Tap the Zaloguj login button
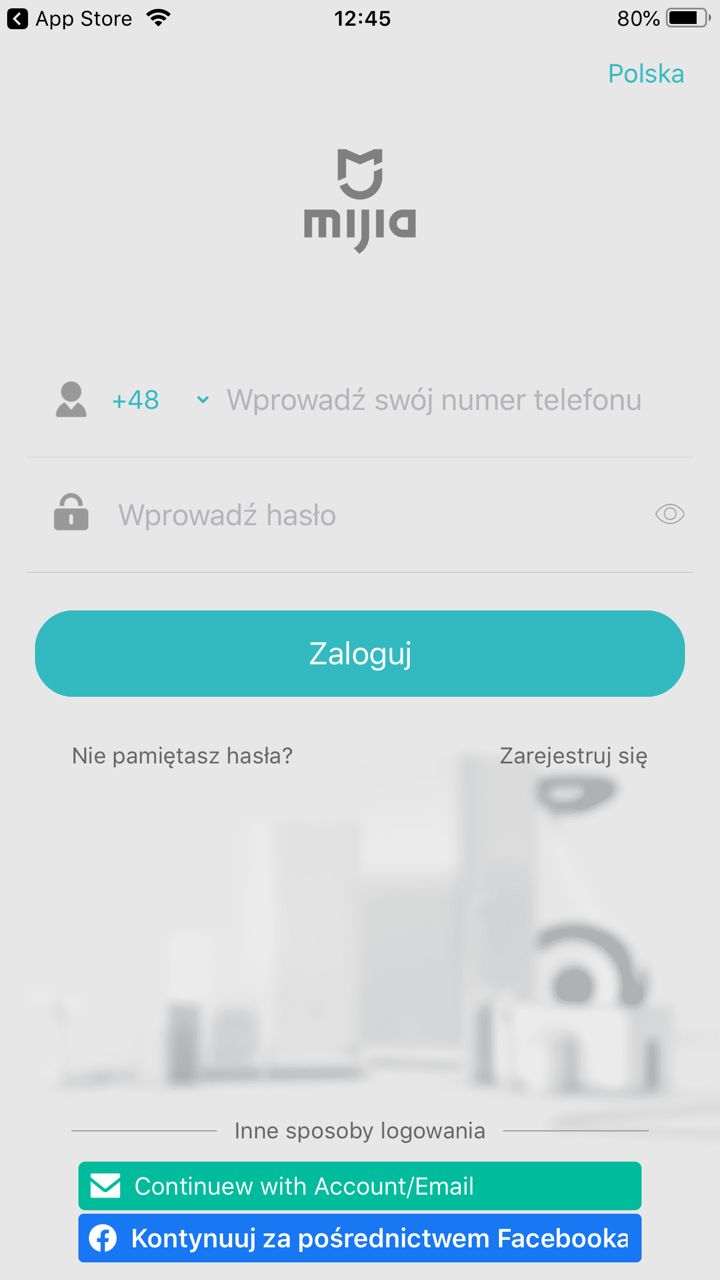 pos(360,653)
